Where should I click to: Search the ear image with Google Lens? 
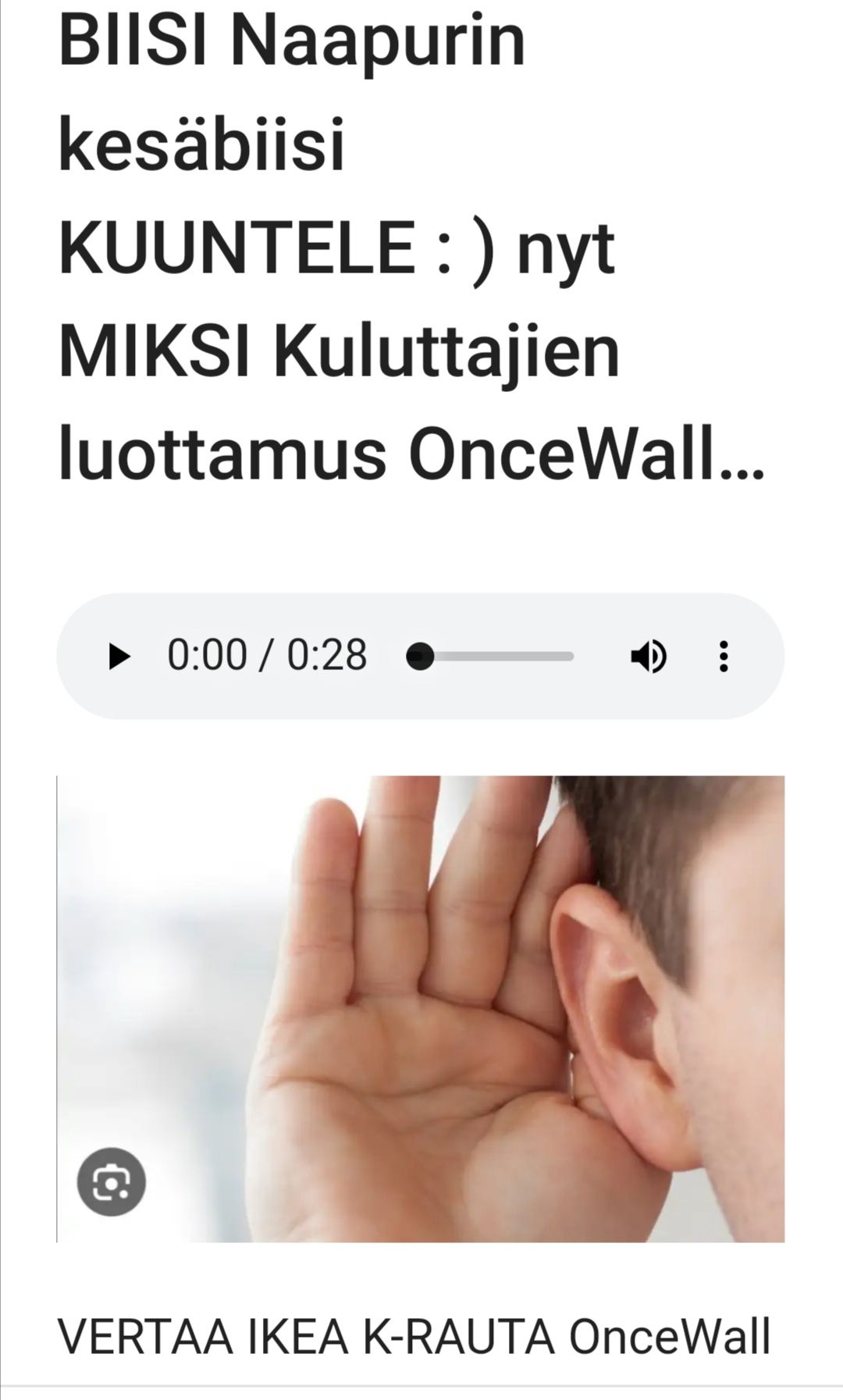112,1181
